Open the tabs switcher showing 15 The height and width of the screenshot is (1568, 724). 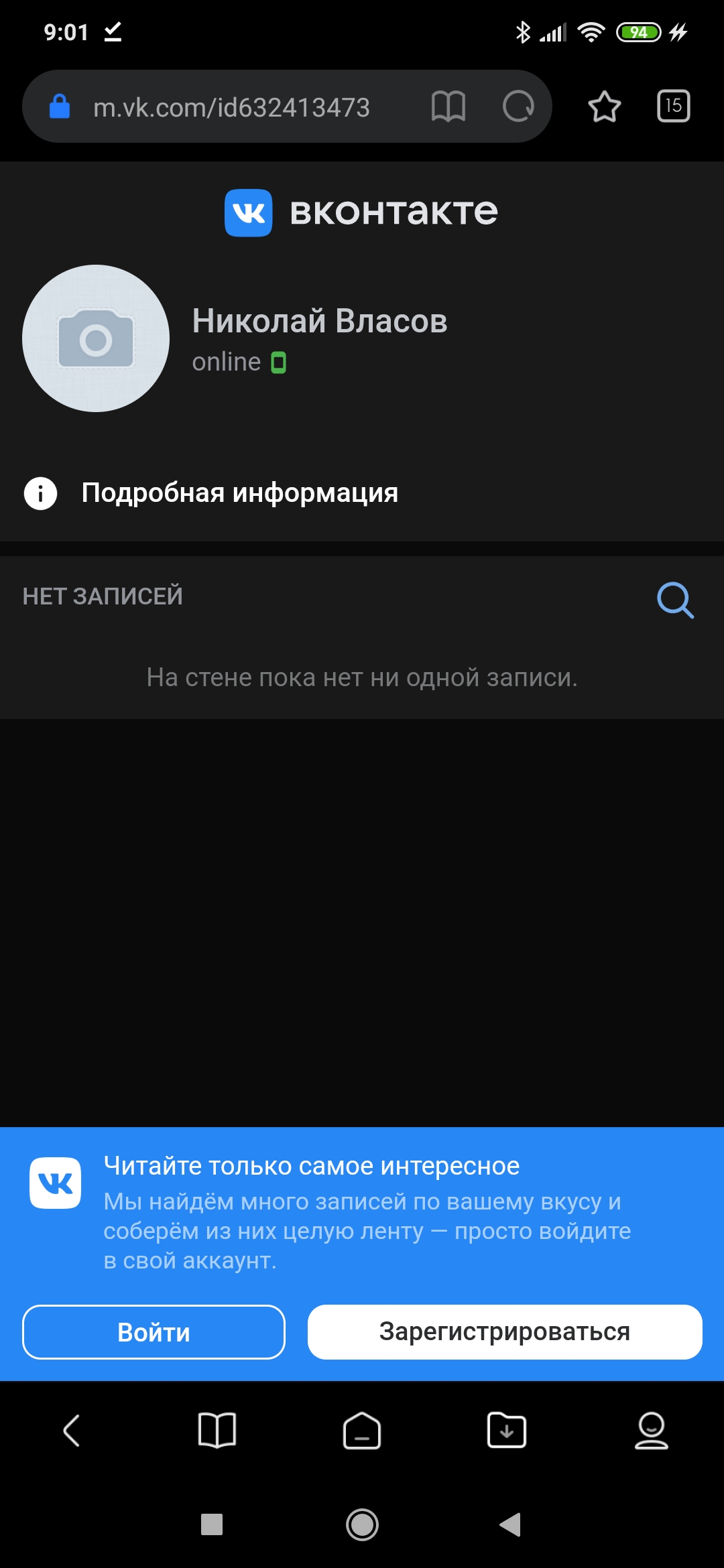point(674,106)
